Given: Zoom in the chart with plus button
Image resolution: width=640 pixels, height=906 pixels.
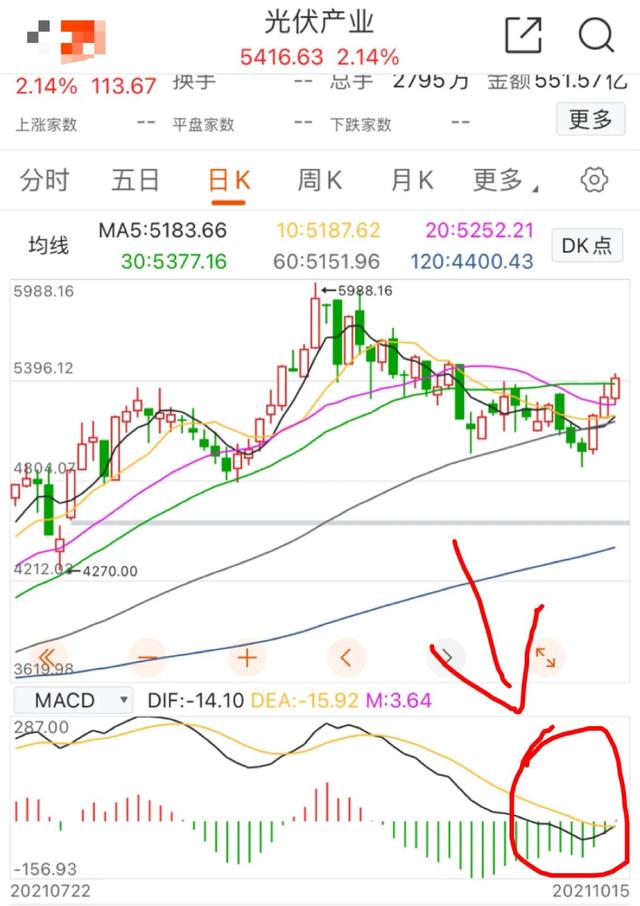Looking at the screenshot, I should tap(246, 657).
